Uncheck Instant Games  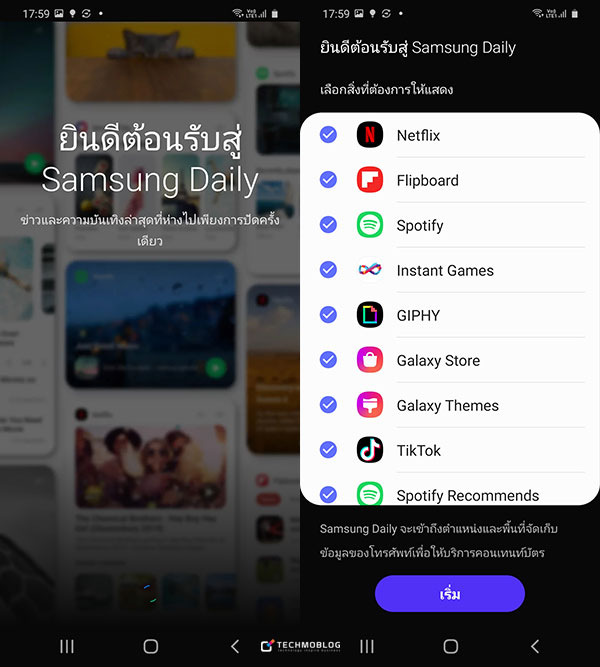[328, 270]
